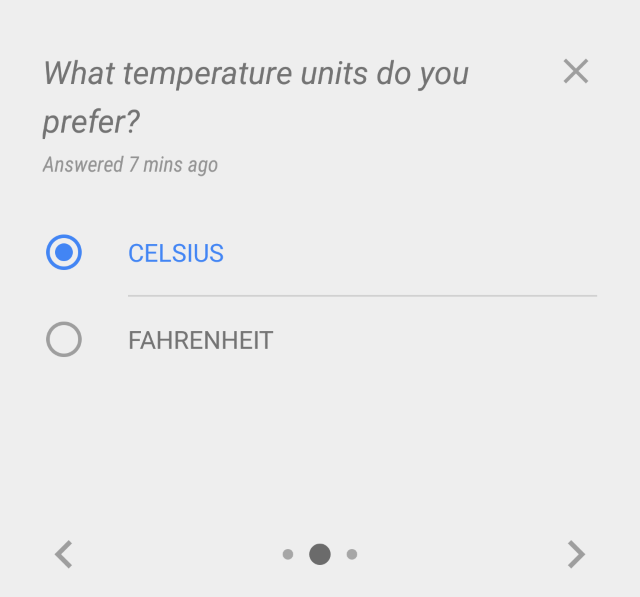Go to the previous question
Viewport: 640px width, 597px height.
(x=64, y=553)
